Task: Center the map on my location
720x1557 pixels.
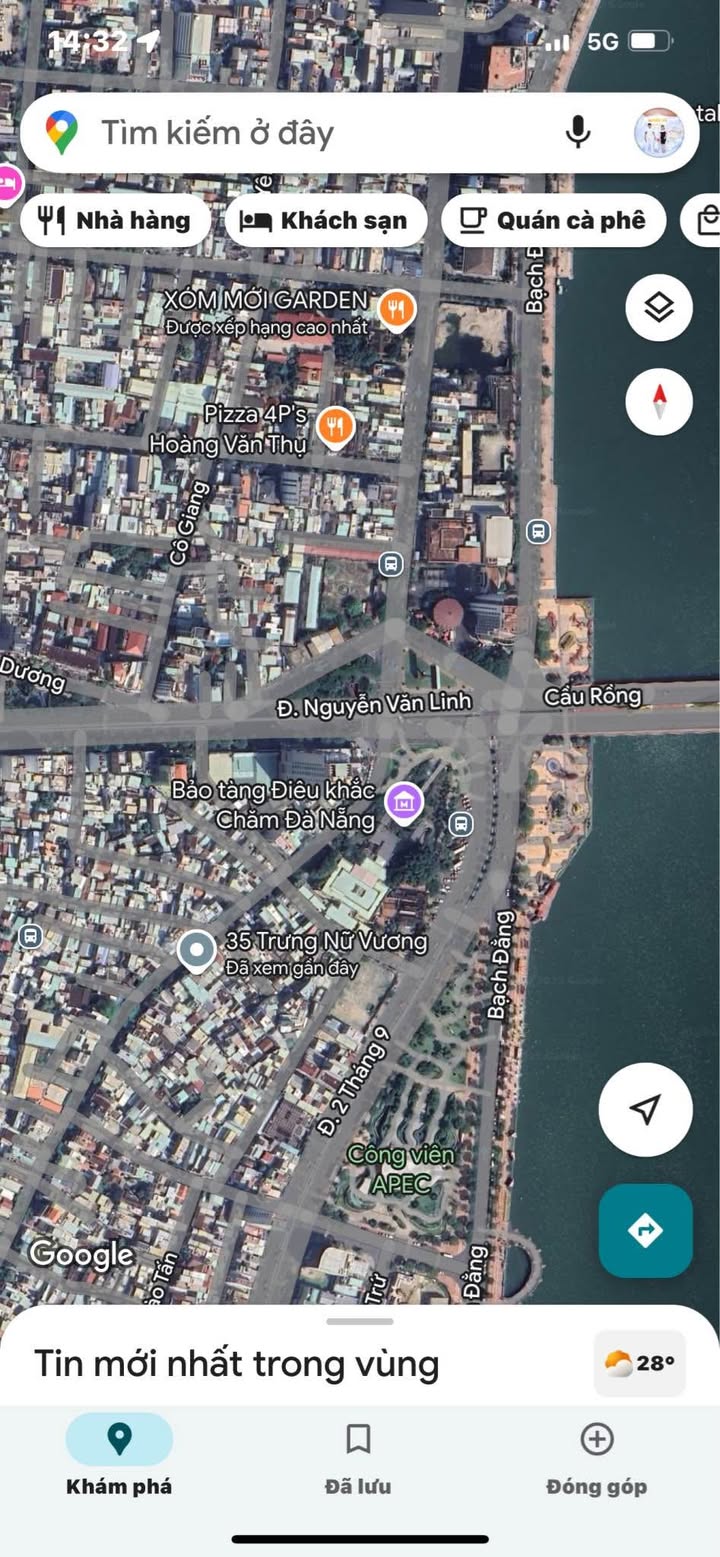Action: click(x=645, y=1109)
